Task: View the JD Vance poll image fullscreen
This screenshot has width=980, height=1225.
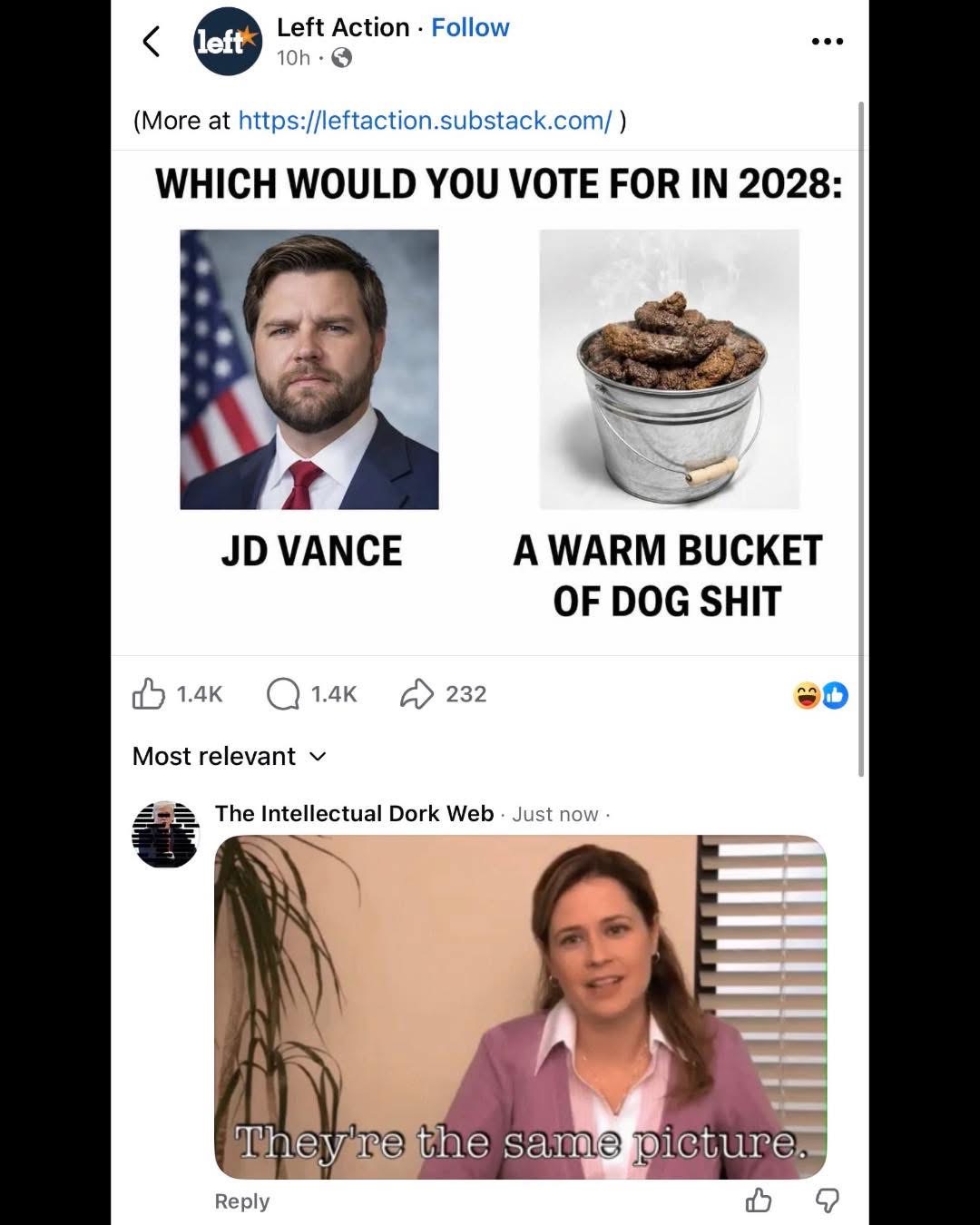Action: pyautogui.click(x=489, y=399)
